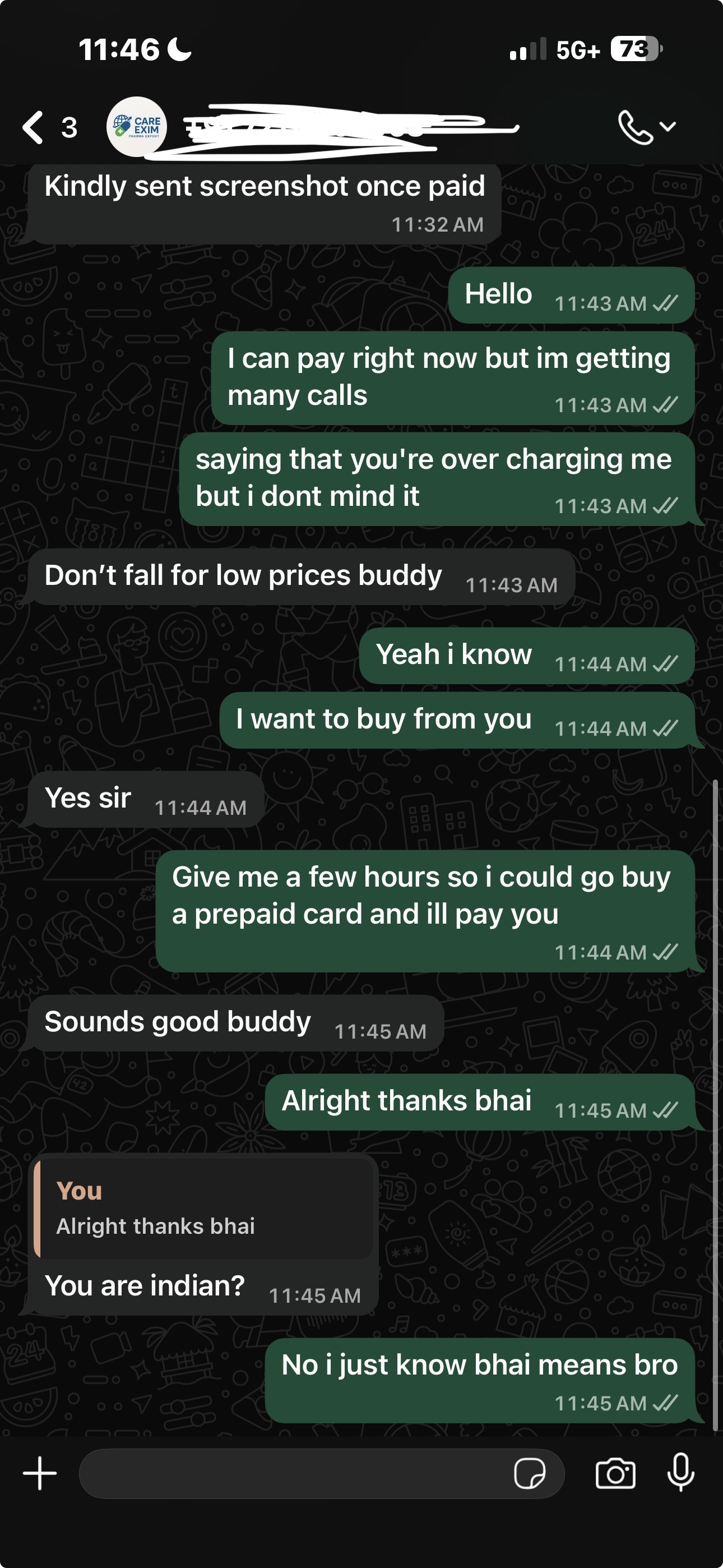The width and height of the screenshot is (723, 1568).
Task: Start a call from the phone icon
Action: 636,127
